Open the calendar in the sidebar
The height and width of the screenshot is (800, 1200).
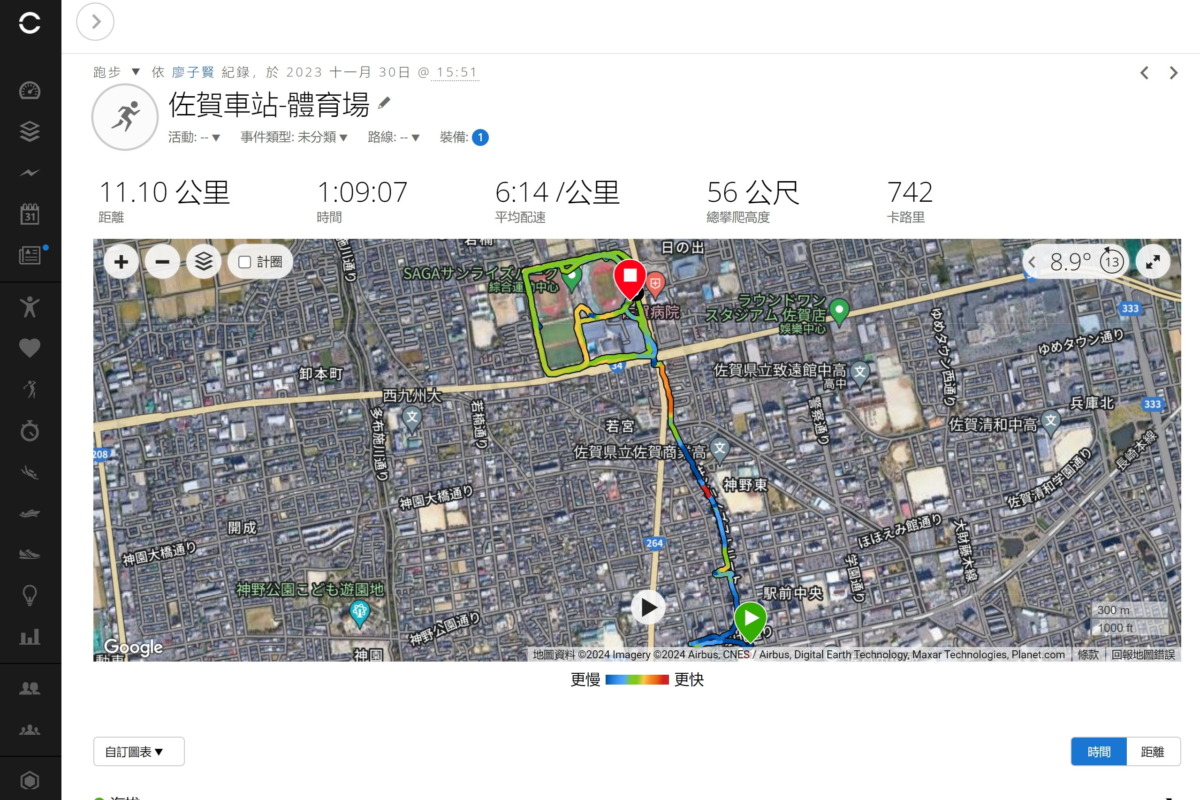coord(30,214)
